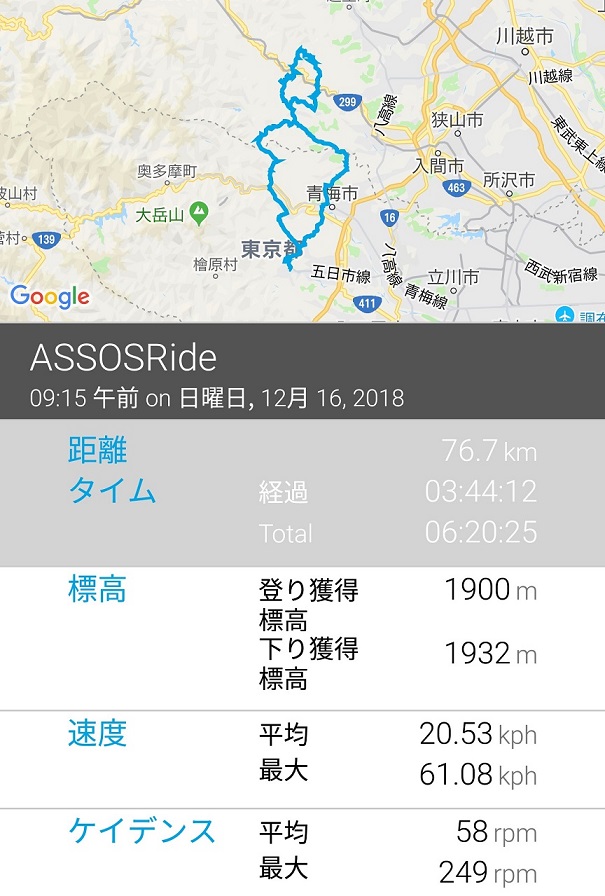Open the ride route map
This screenshot has width=605, height=896.
[x=302, y=160]
